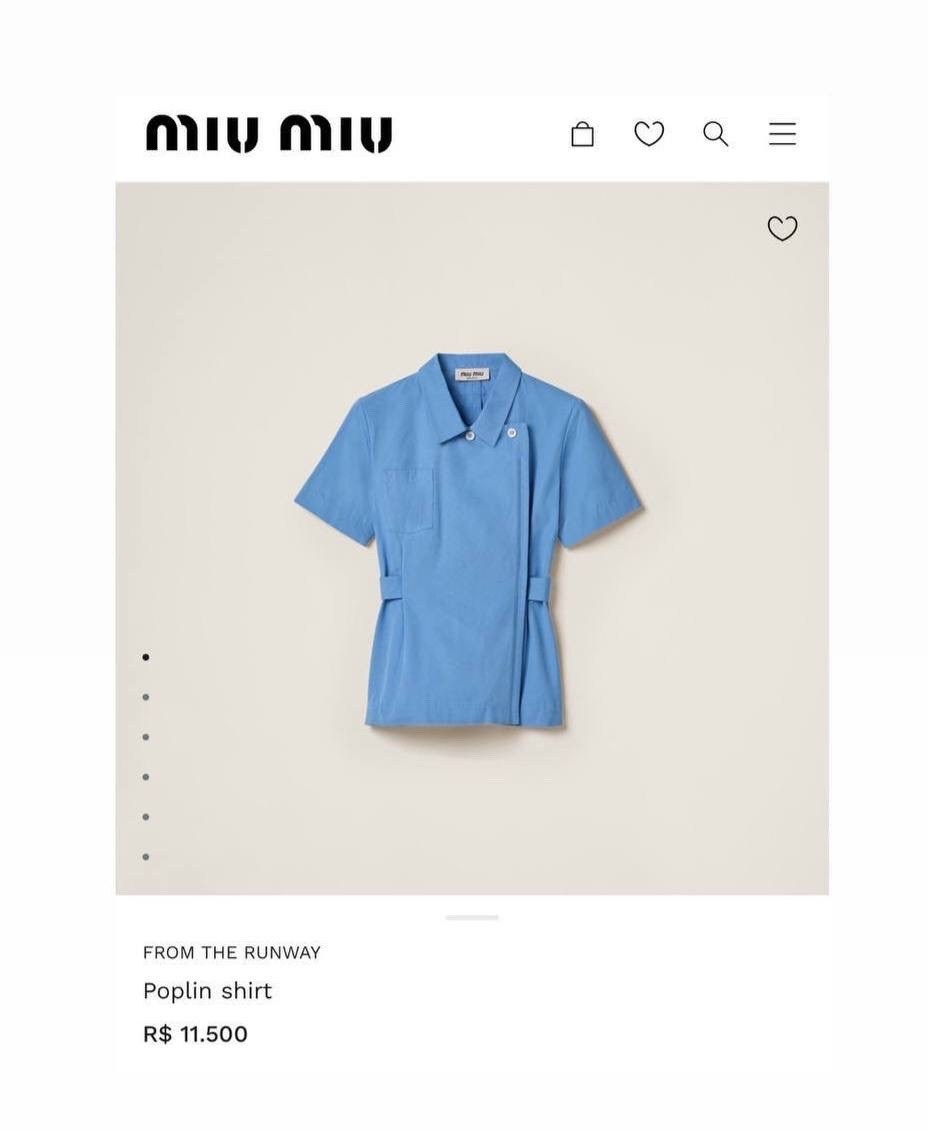This screenshot has width=928, height=1131.
Task: Open the search magnifier
Action: pos(715,134)
